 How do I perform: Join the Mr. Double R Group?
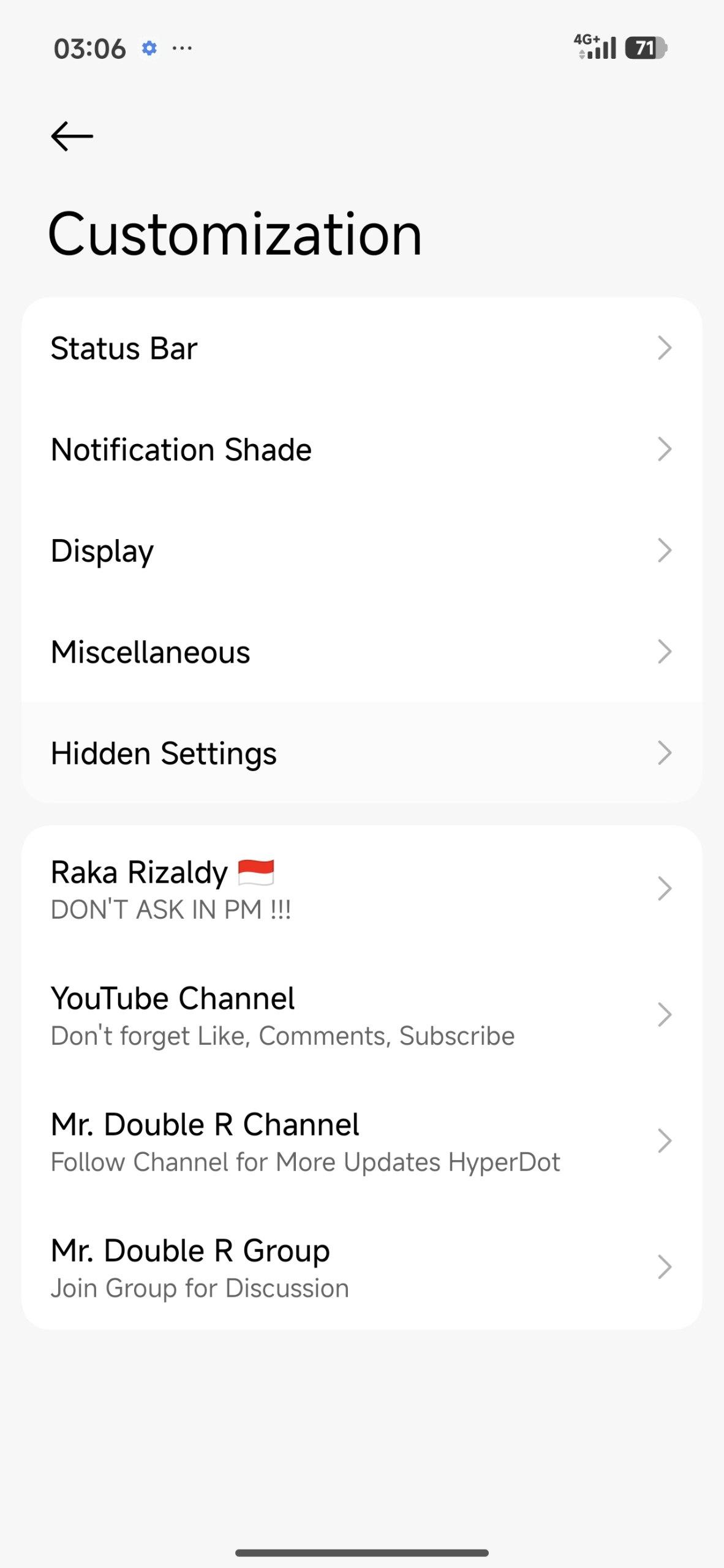361,1267
